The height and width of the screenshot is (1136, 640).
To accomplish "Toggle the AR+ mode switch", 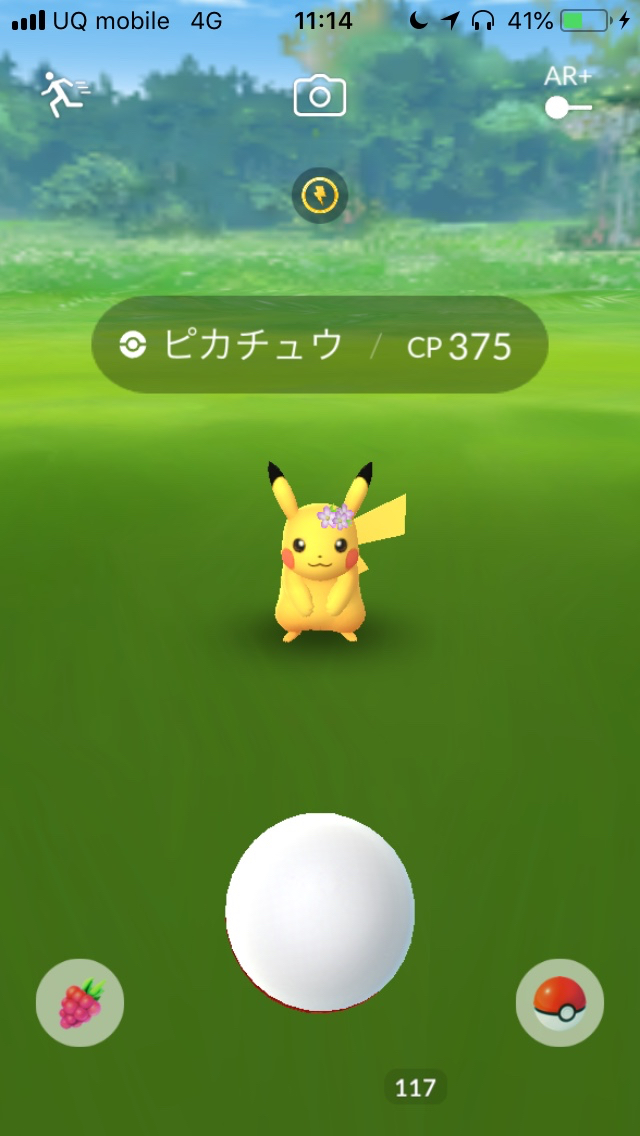I will pos(568,107).
